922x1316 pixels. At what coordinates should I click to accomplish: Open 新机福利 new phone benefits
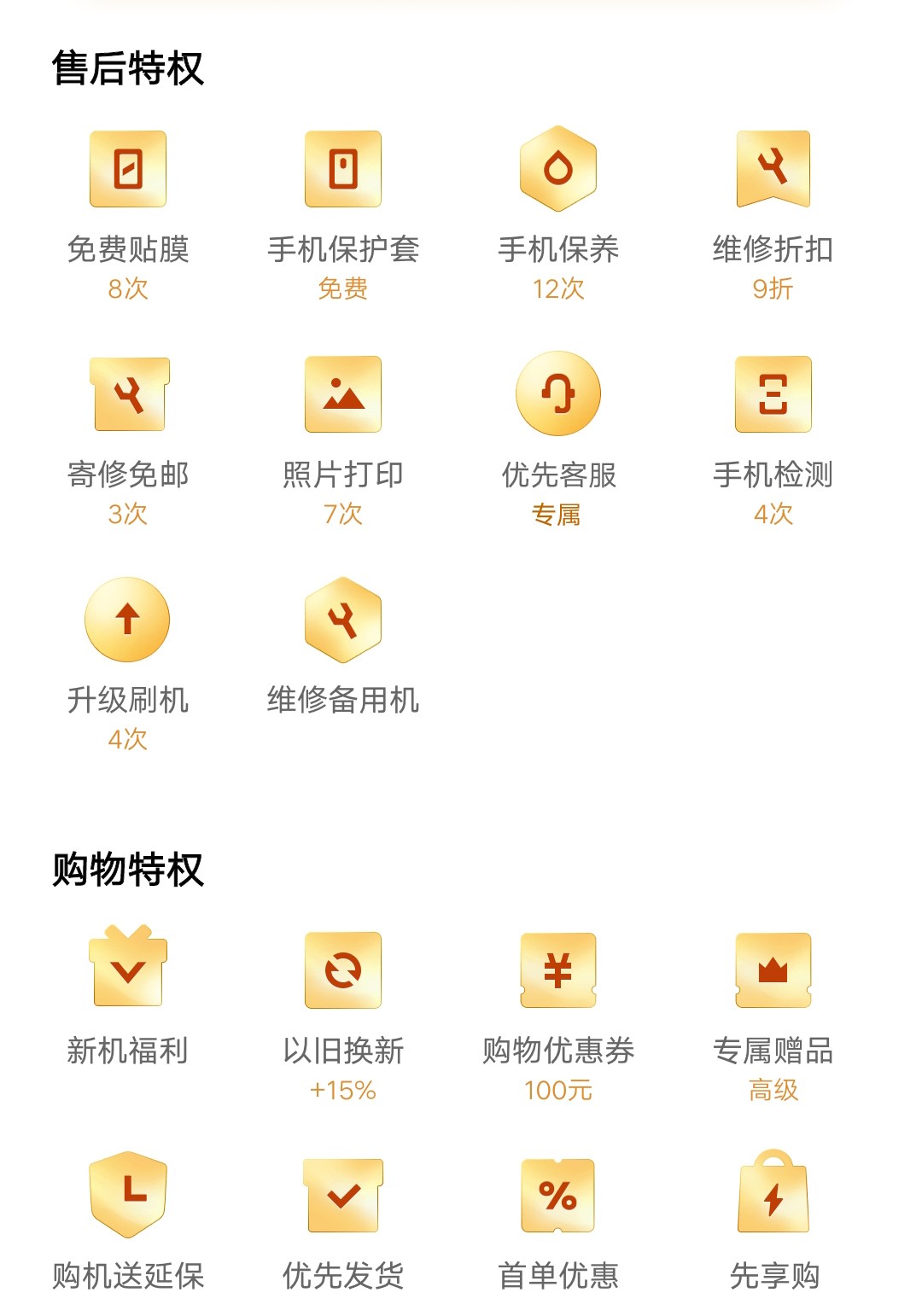[128, 970]
